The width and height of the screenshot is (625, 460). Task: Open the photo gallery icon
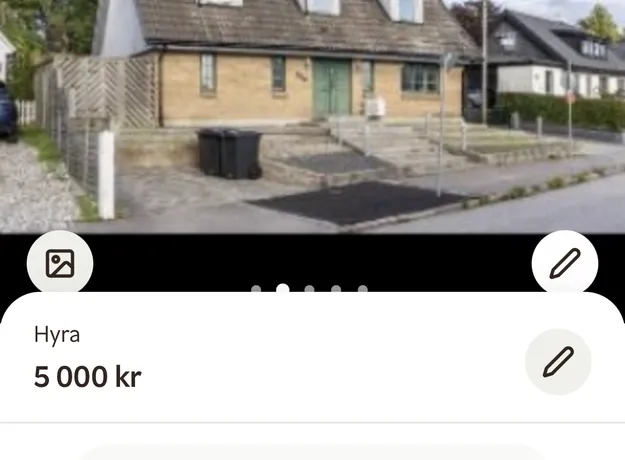(x=60, y=263)
